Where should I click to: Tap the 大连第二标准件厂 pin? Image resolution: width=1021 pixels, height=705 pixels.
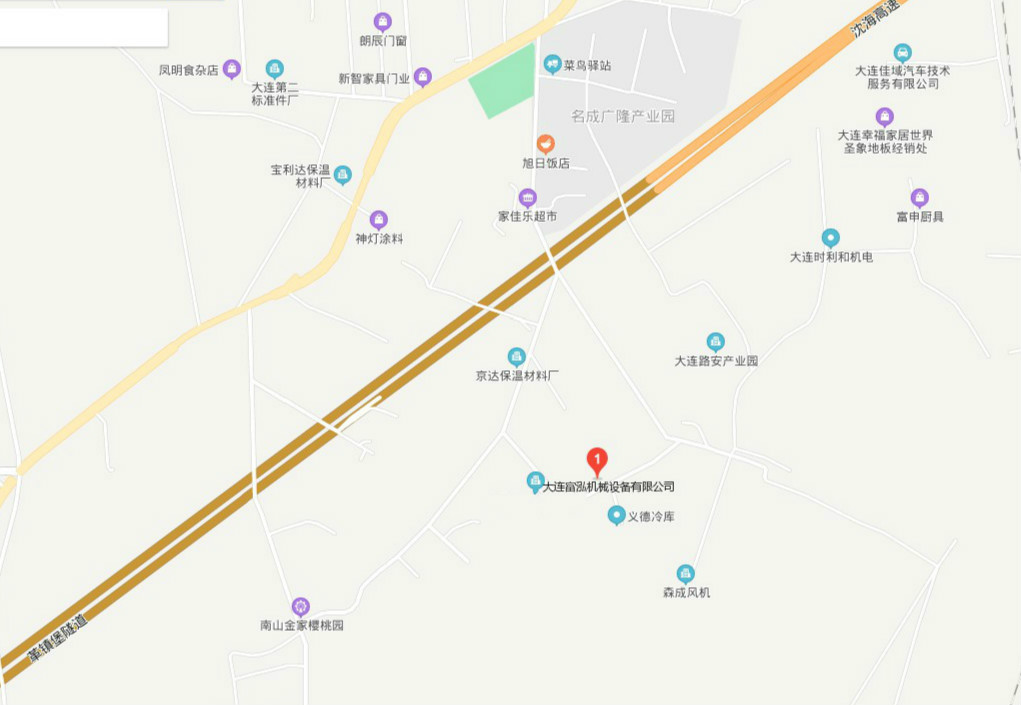click(x=274, y=68)
